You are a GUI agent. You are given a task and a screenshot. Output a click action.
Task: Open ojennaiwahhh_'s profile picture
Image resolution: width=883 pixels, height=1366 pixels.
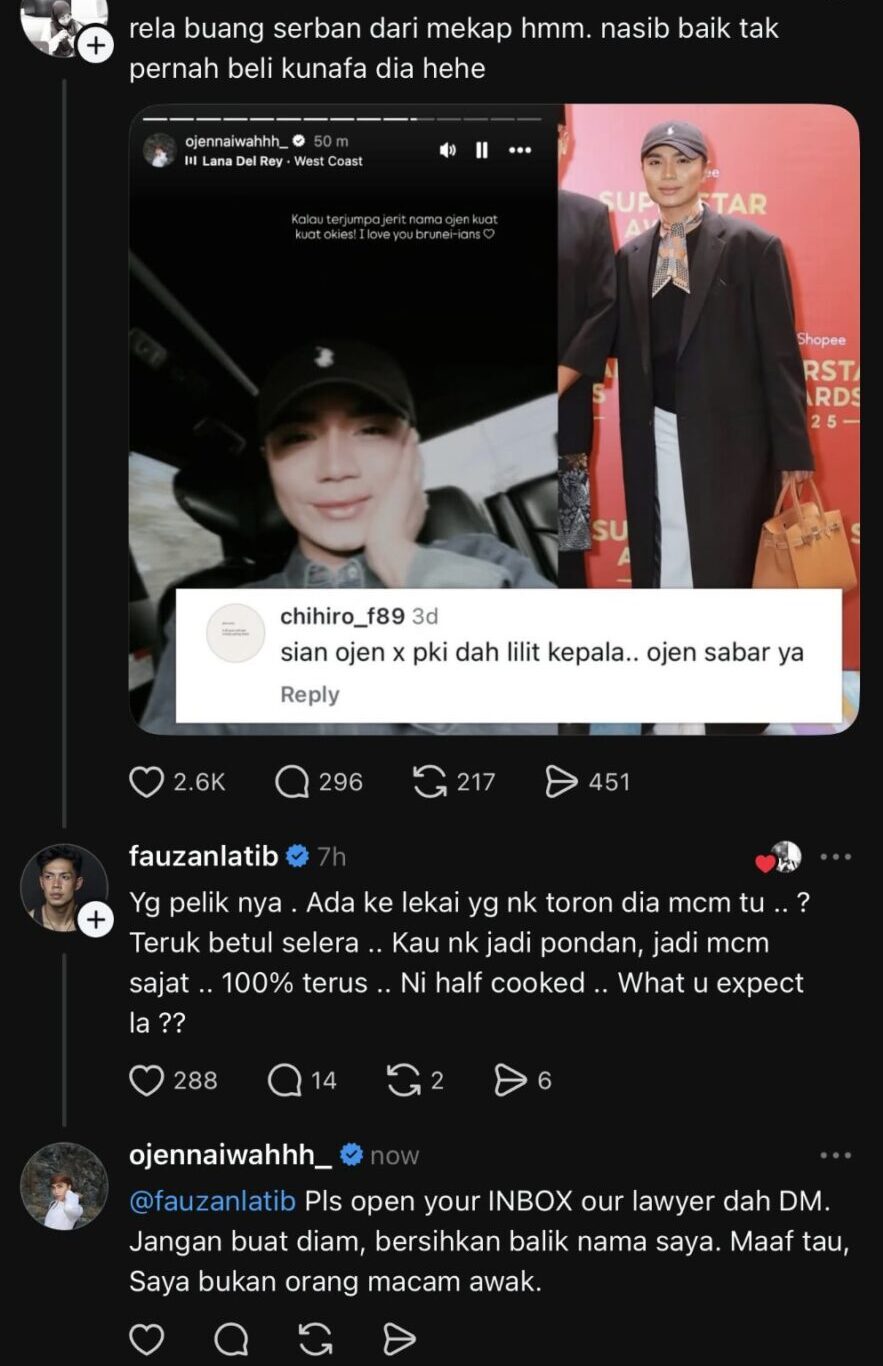(64, 1186)
